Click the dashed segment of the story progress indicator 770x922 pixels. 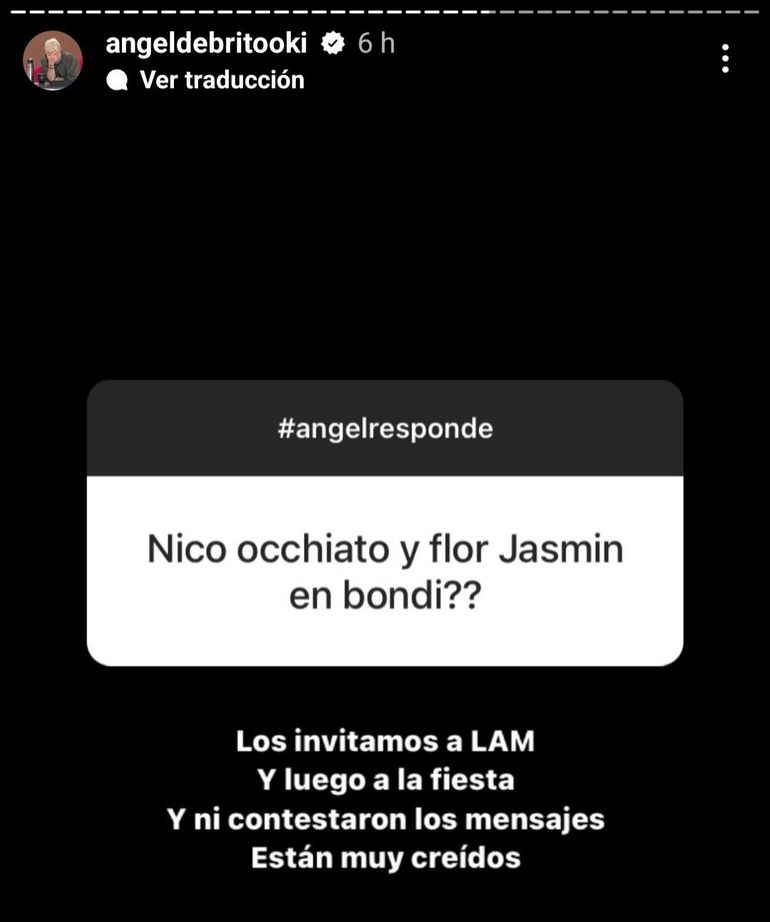[385, 8]
